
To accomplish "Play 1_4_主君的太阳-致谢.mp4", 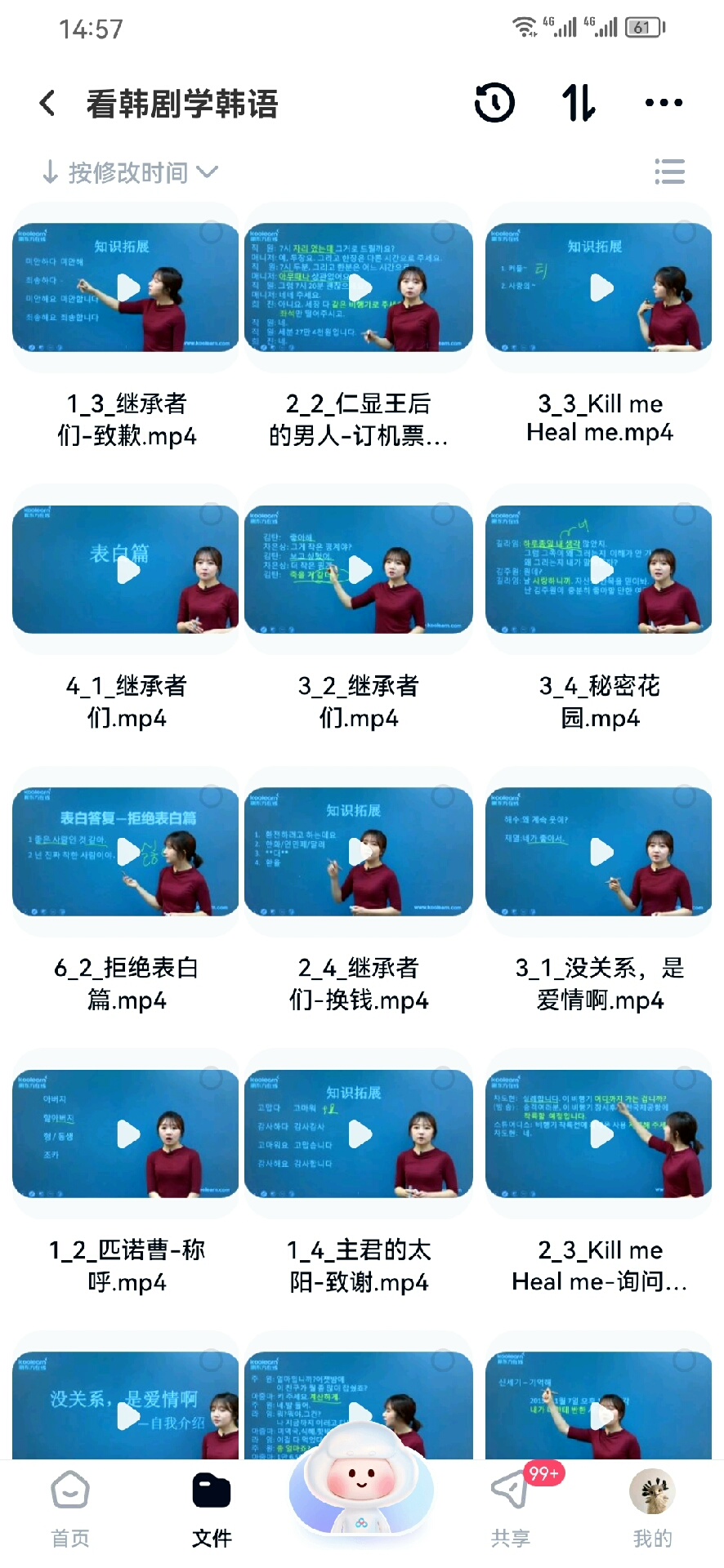I will click(360, 1134).
